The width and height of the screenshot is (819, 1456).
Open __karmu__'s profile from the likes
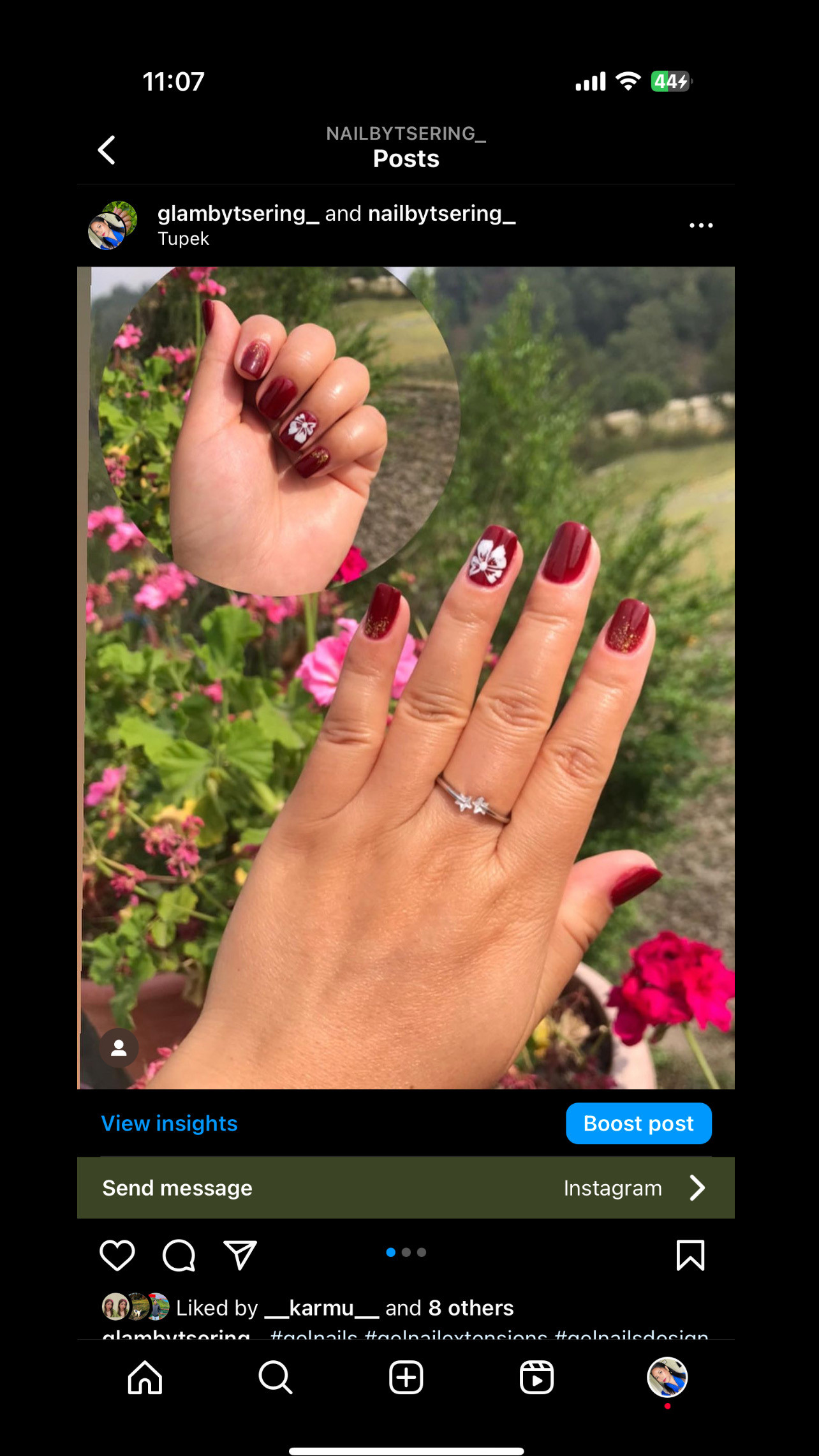(321, 1308)
